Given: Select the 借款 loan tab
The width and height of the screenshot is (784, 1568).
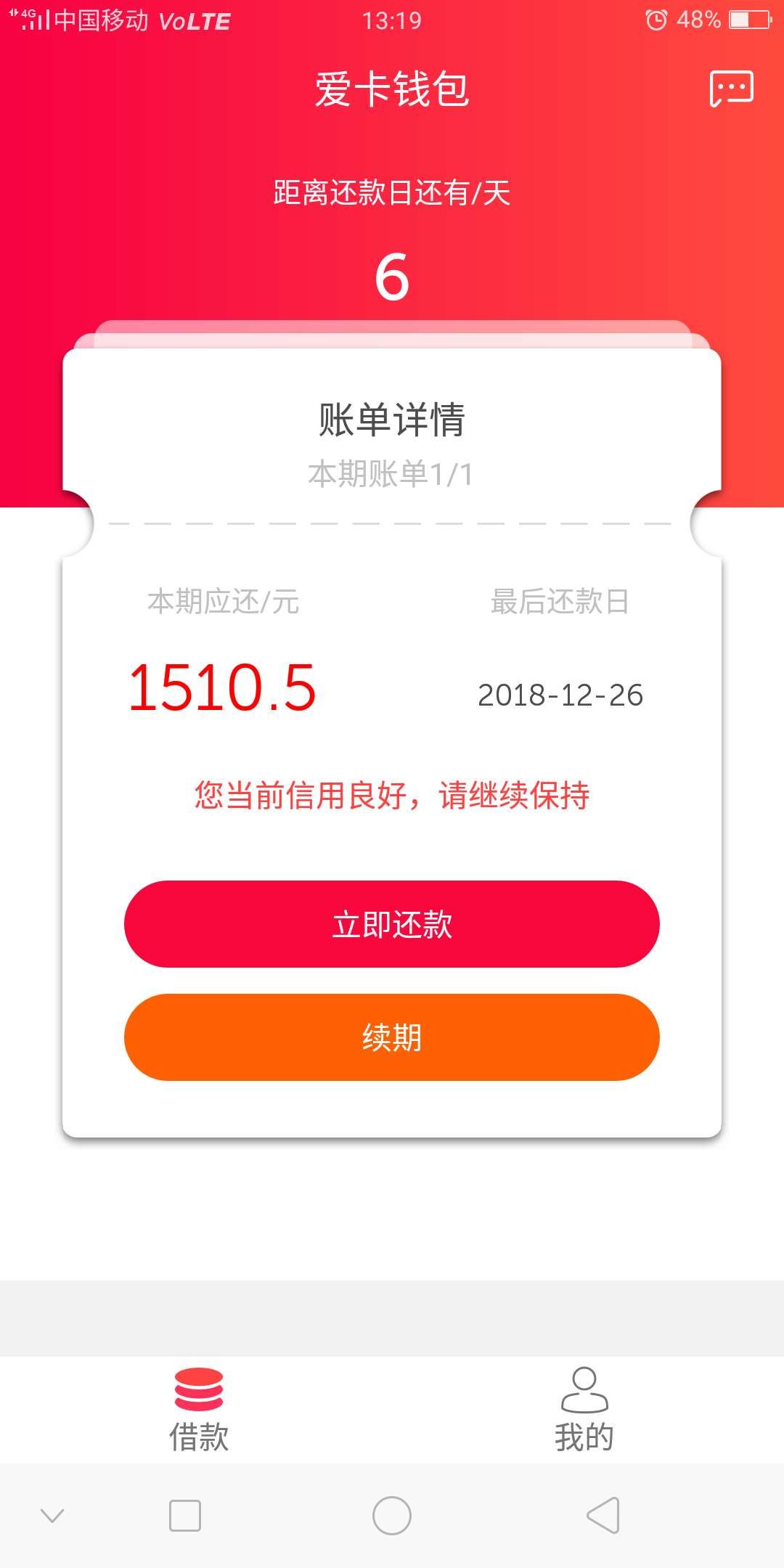Looking at the screenshot, I should (199, 1410).
